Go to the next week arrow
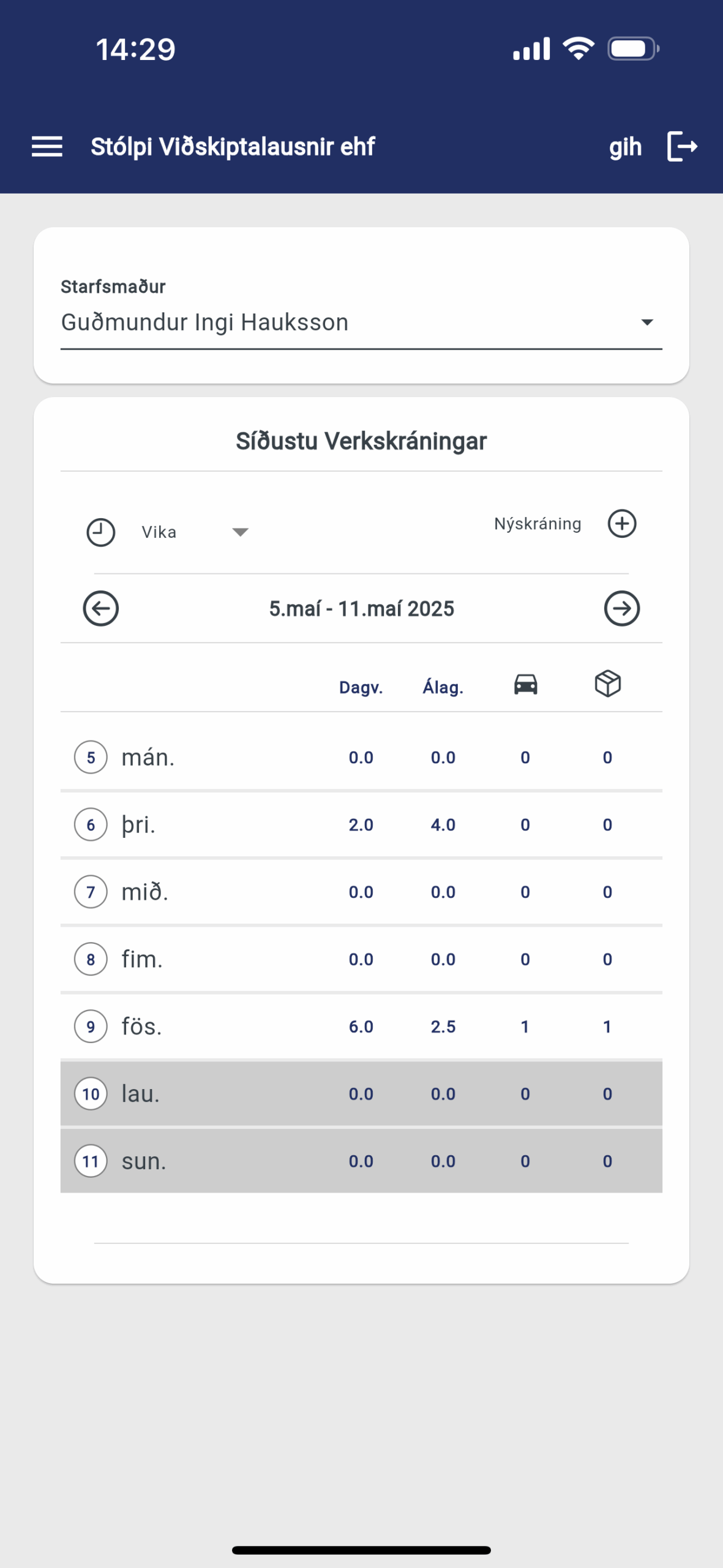This screenshot has width=723, height=1568. click(622, 608)
